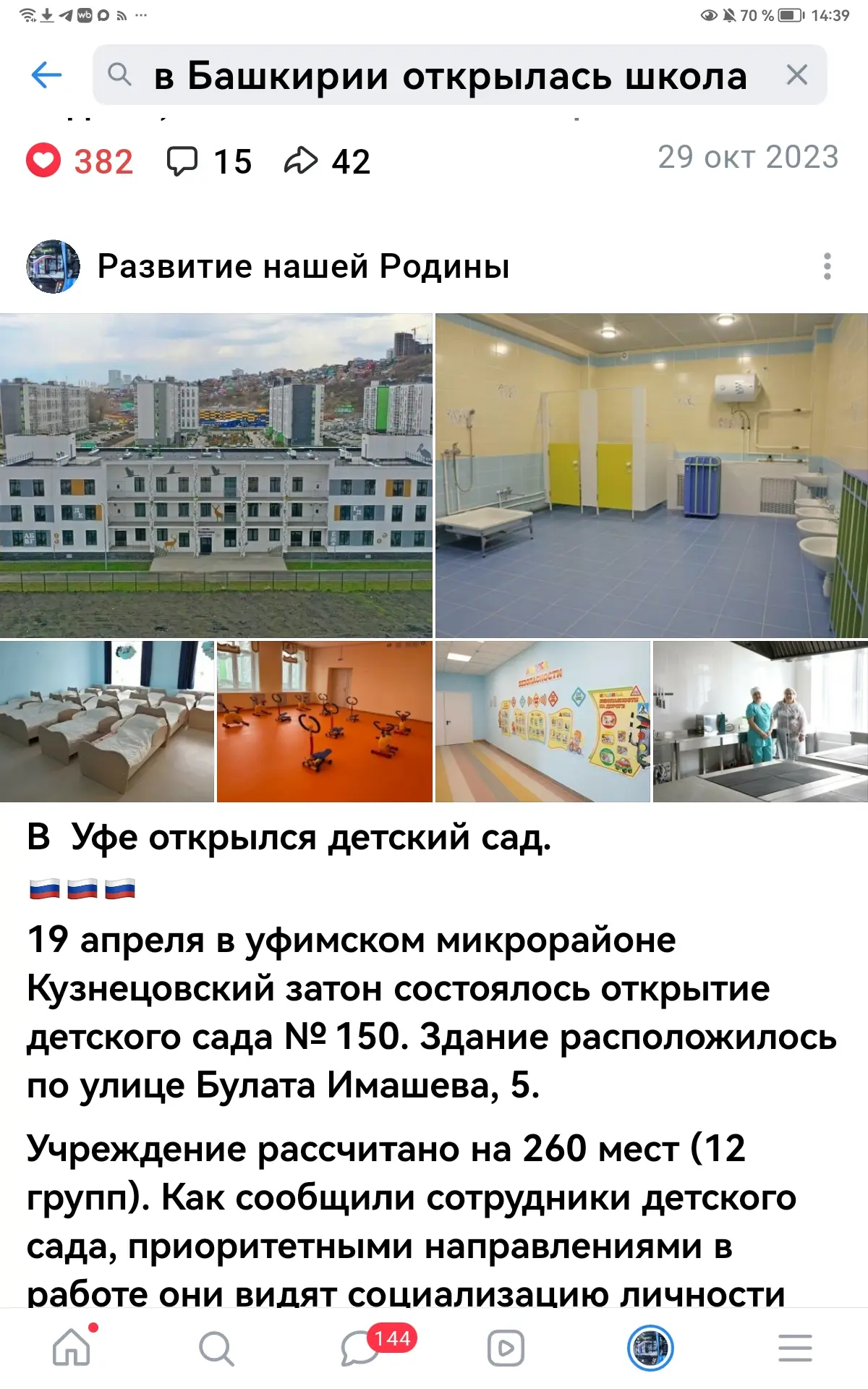Open the hallway photo with safety posters
This screenshot has height=1389, width=868.
pos(542,721)
